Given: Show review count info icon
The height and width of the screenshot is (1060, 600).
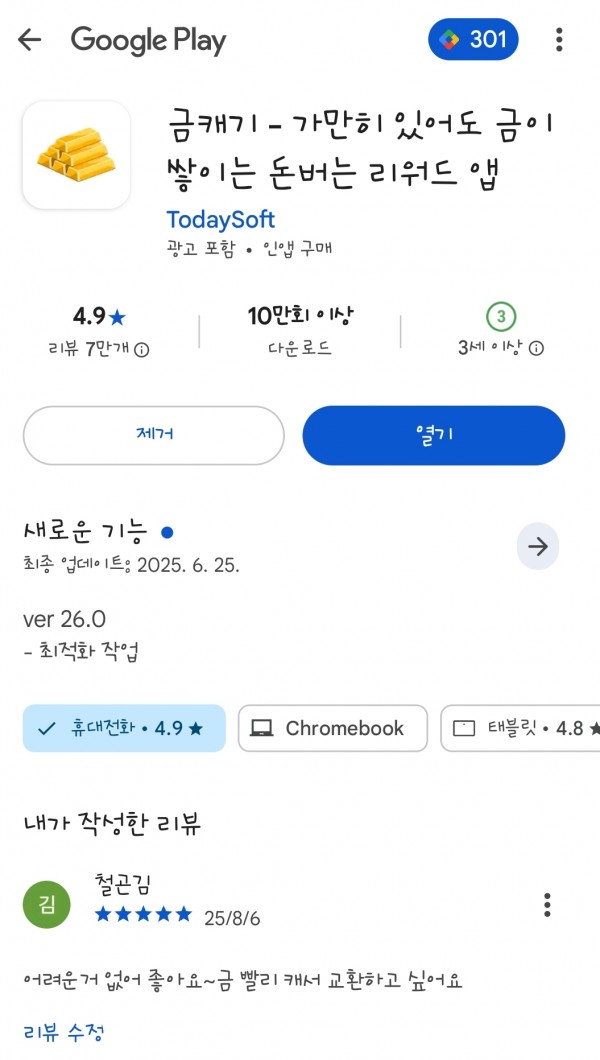Looking at the screenshot, I should [142, 350].
